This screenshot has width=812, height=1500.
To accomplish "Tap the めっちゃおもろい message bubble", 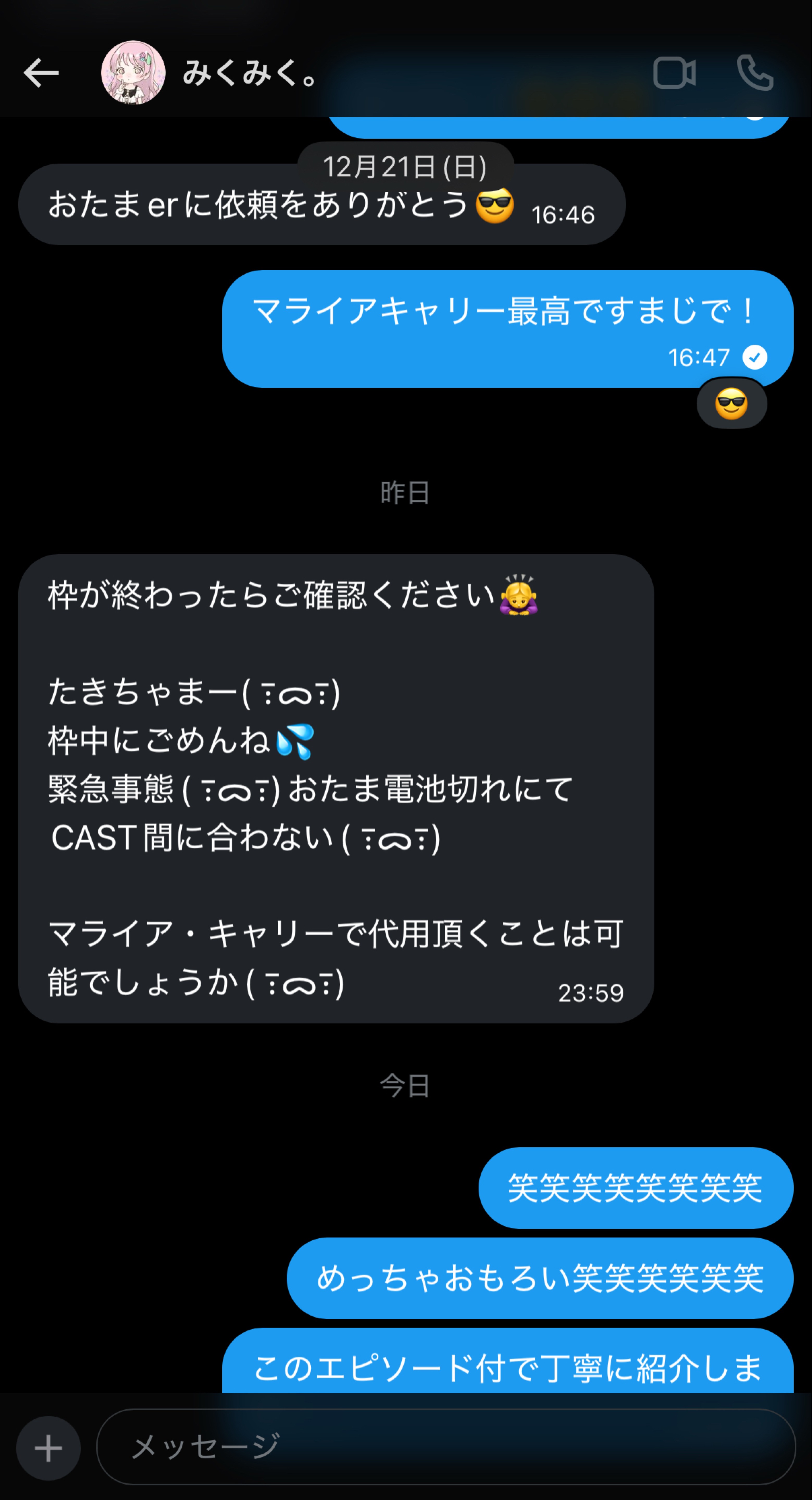I will pos(538,1279).
